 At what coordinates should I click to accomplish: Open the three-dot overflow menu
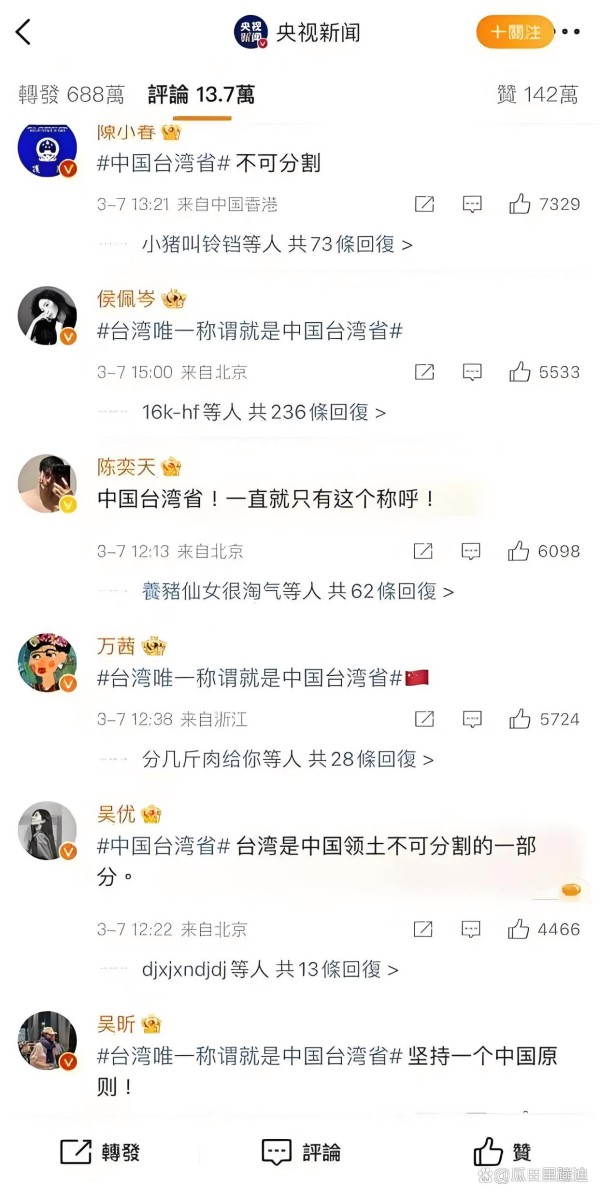click(571, 32)
